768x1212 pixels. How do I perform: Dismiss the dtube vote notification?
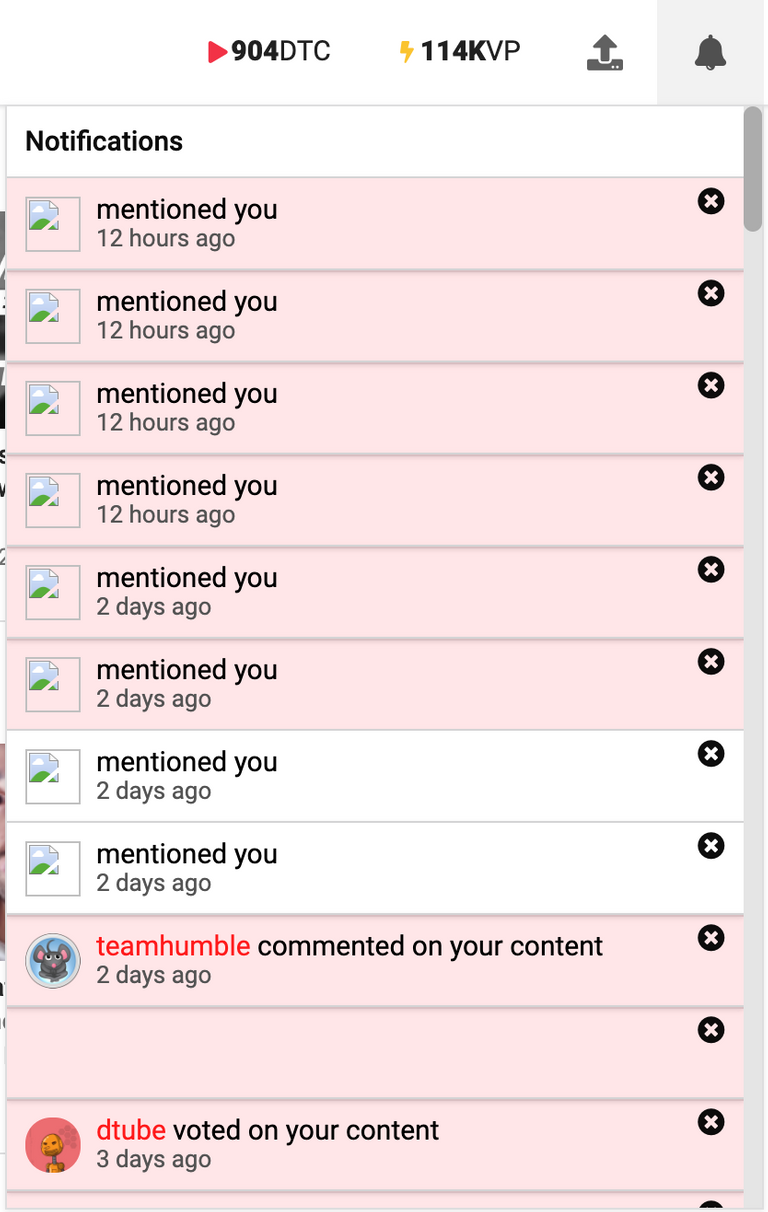coord(710,1121)
